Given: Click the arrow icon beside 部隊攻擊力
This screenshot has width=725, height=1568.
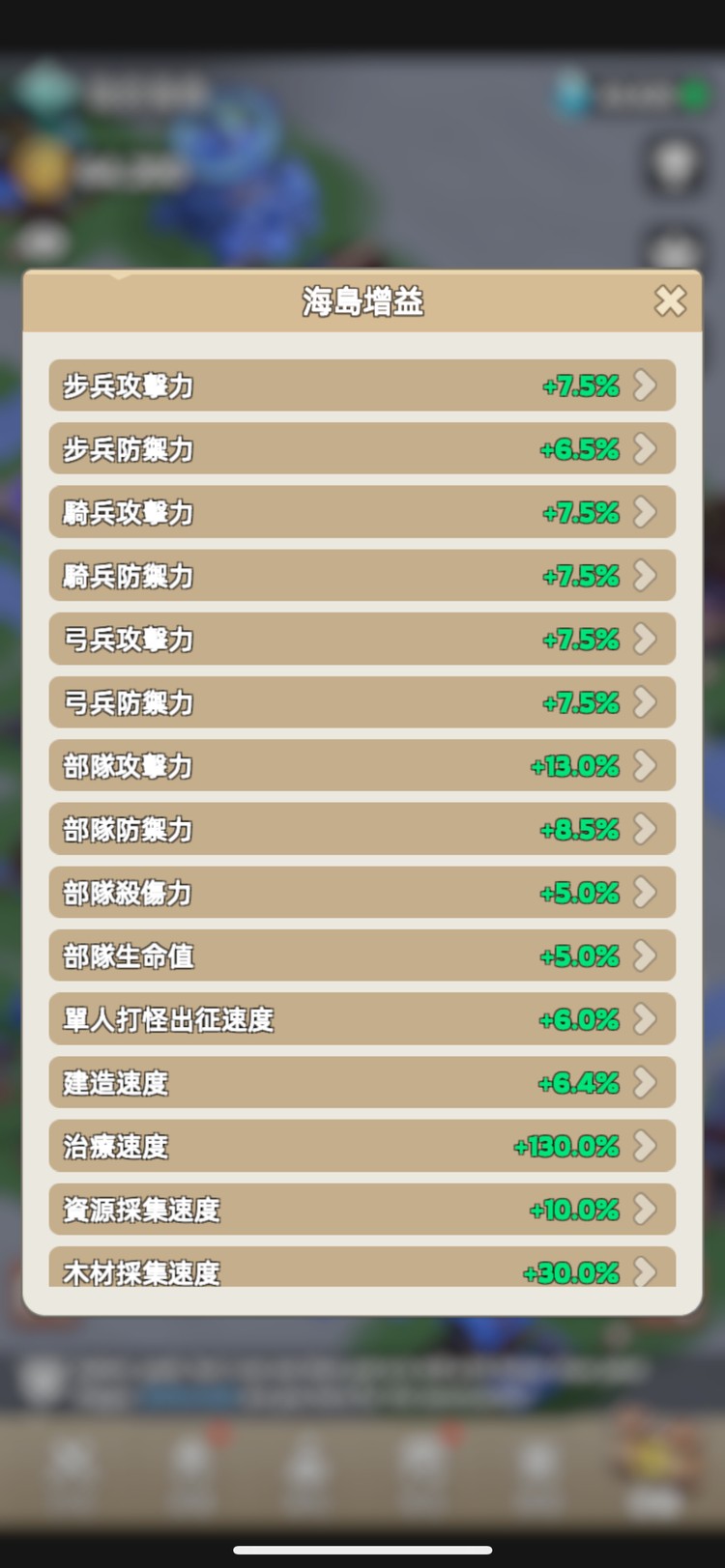Looking at the screenshot, I should 646,765.
